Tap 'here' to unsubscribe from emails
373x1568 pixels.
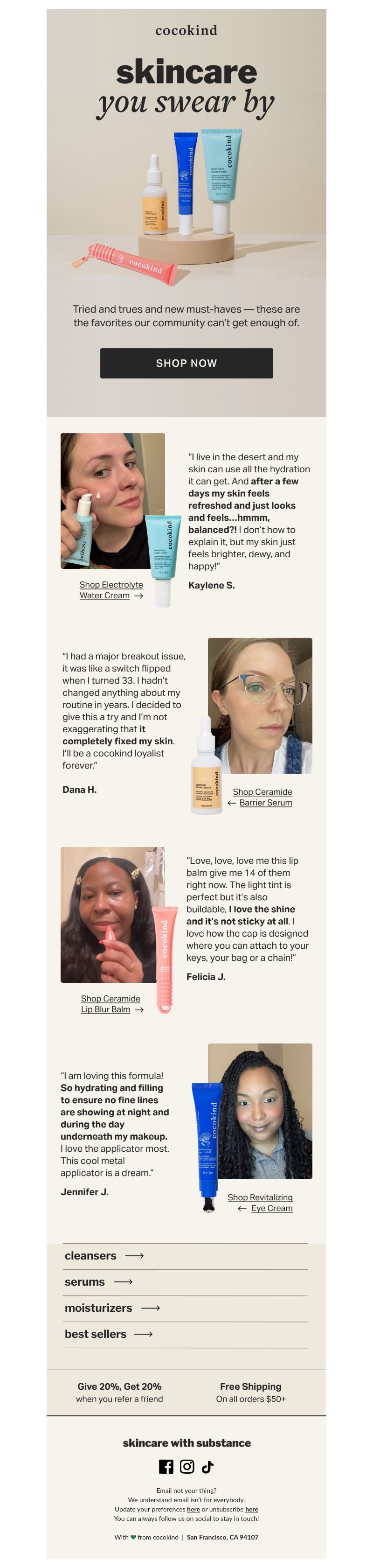251,1509
